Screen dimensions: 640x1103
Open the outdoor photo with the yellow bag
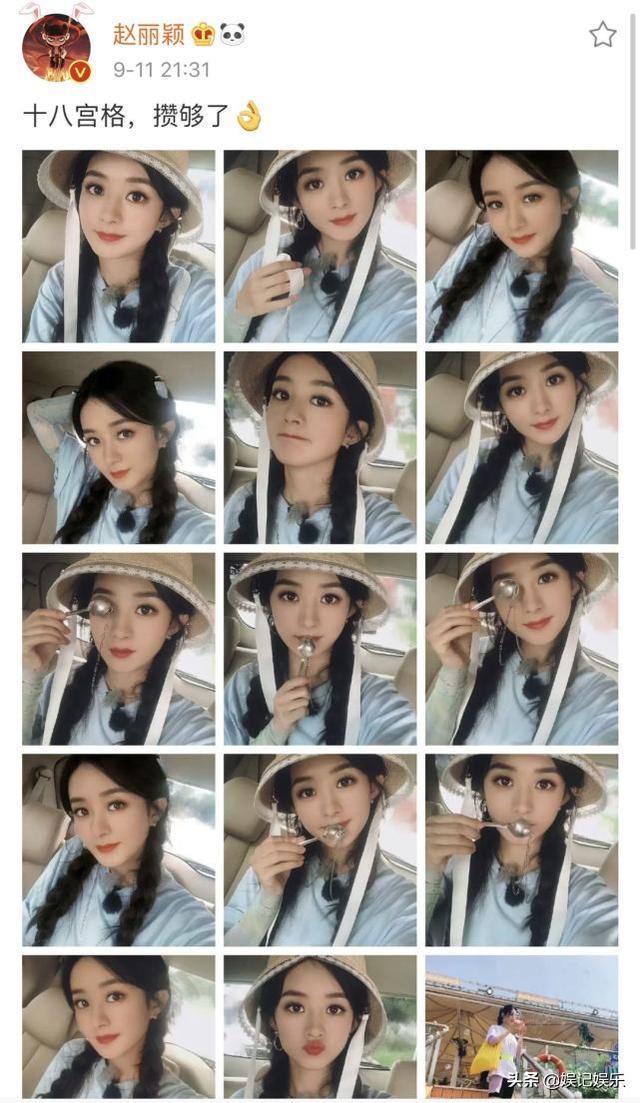click(522, 1027)
